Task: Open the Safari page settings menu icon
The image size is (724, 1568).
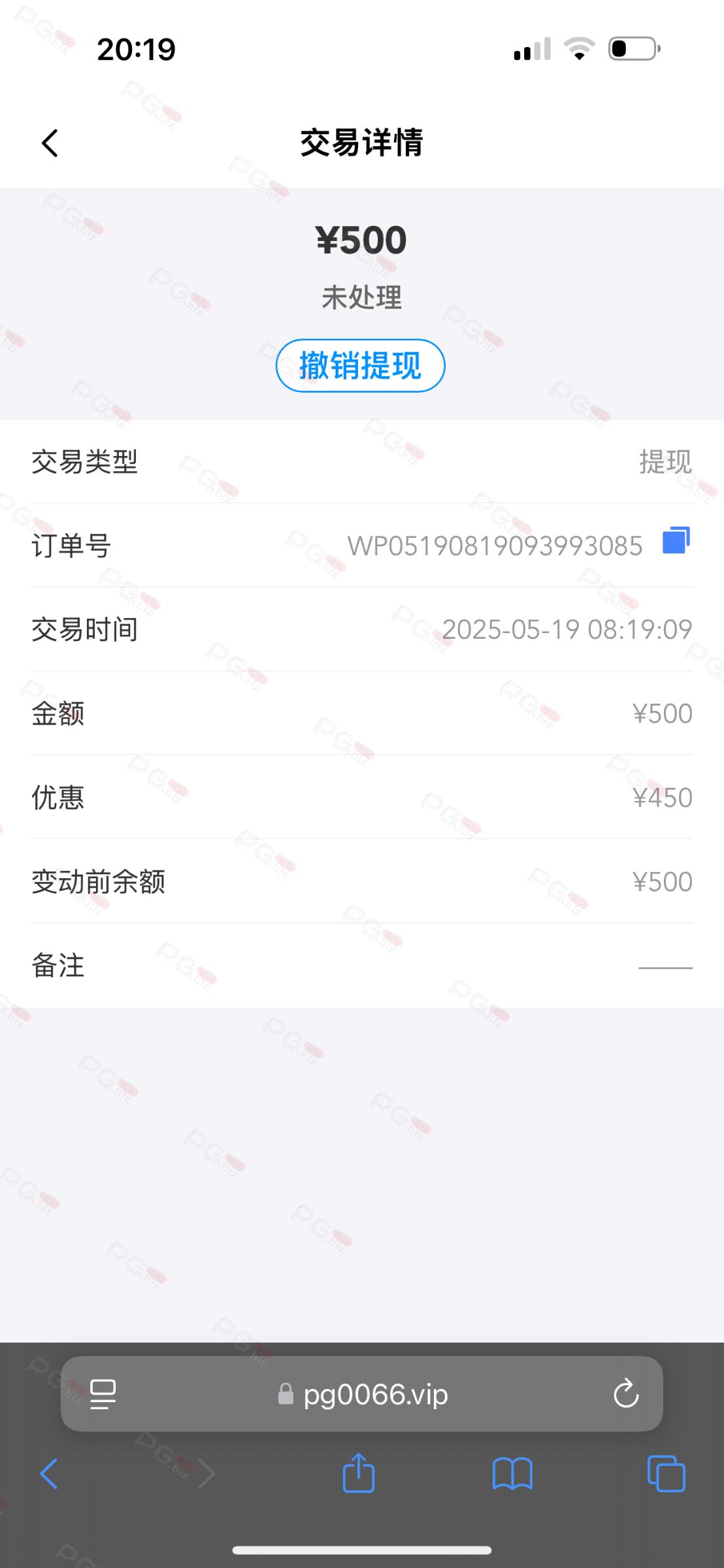Action: (103, 1394)
